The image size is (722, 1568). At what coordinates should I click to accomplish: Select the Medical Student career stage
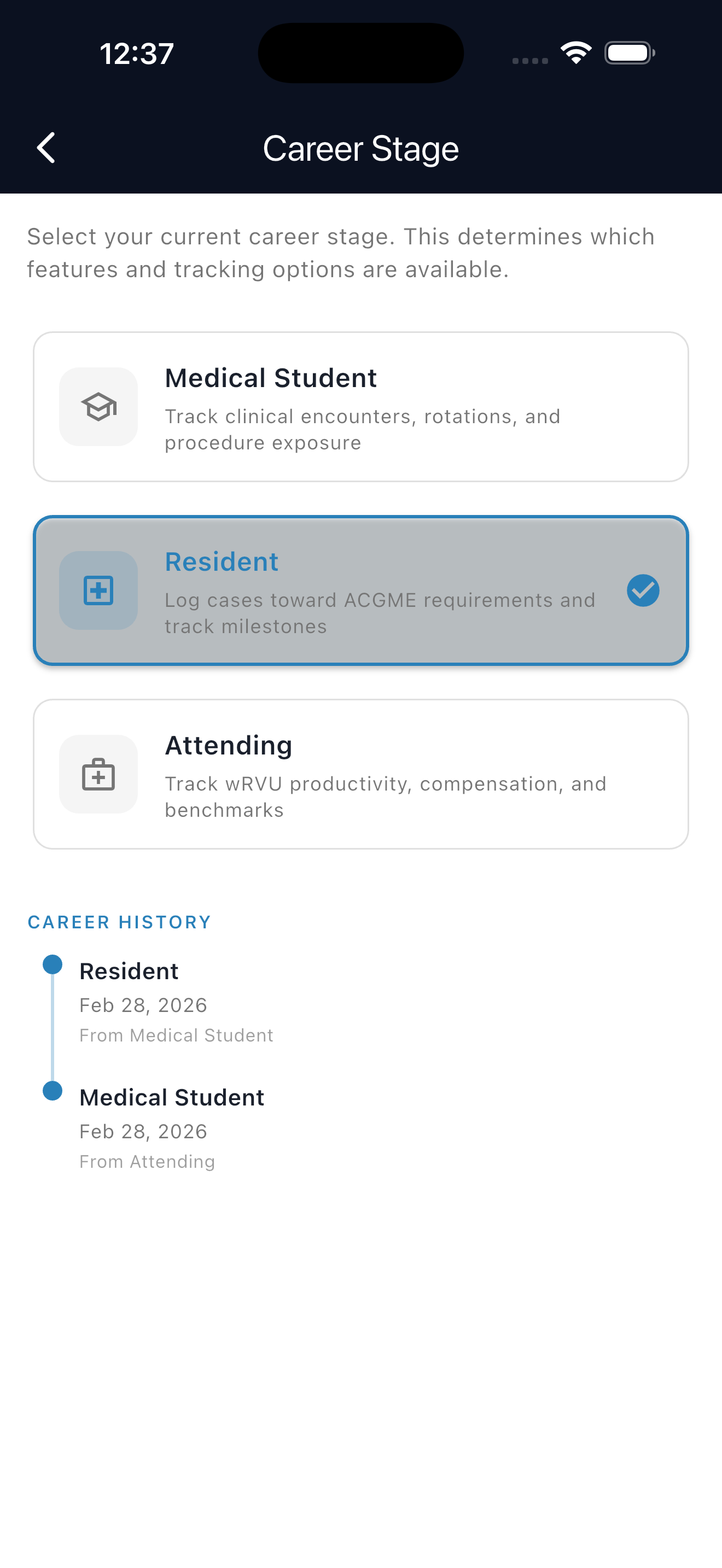pyautogui.click(x=361, y=406)
